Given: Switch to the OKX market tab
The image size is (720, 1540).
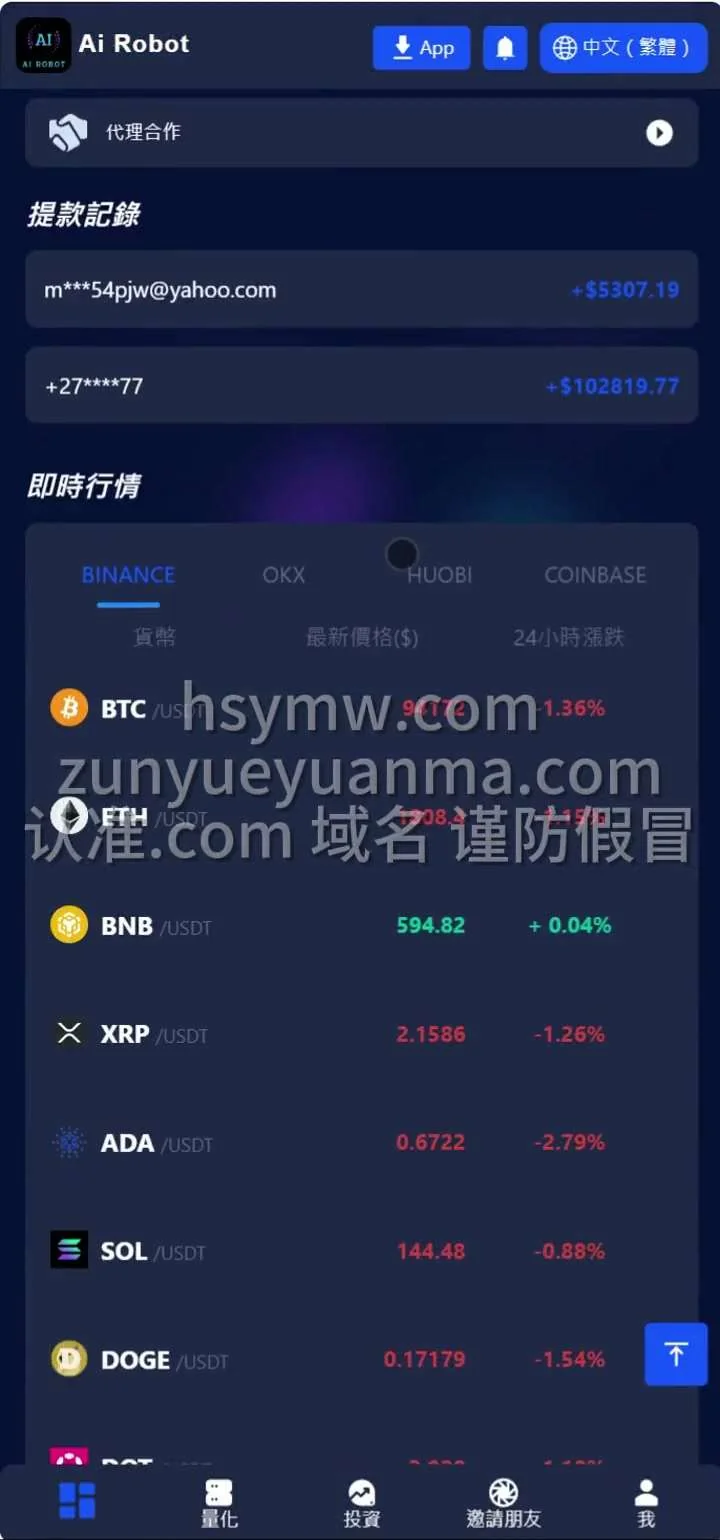Looking at the screenshot, I should click(284, 575).
